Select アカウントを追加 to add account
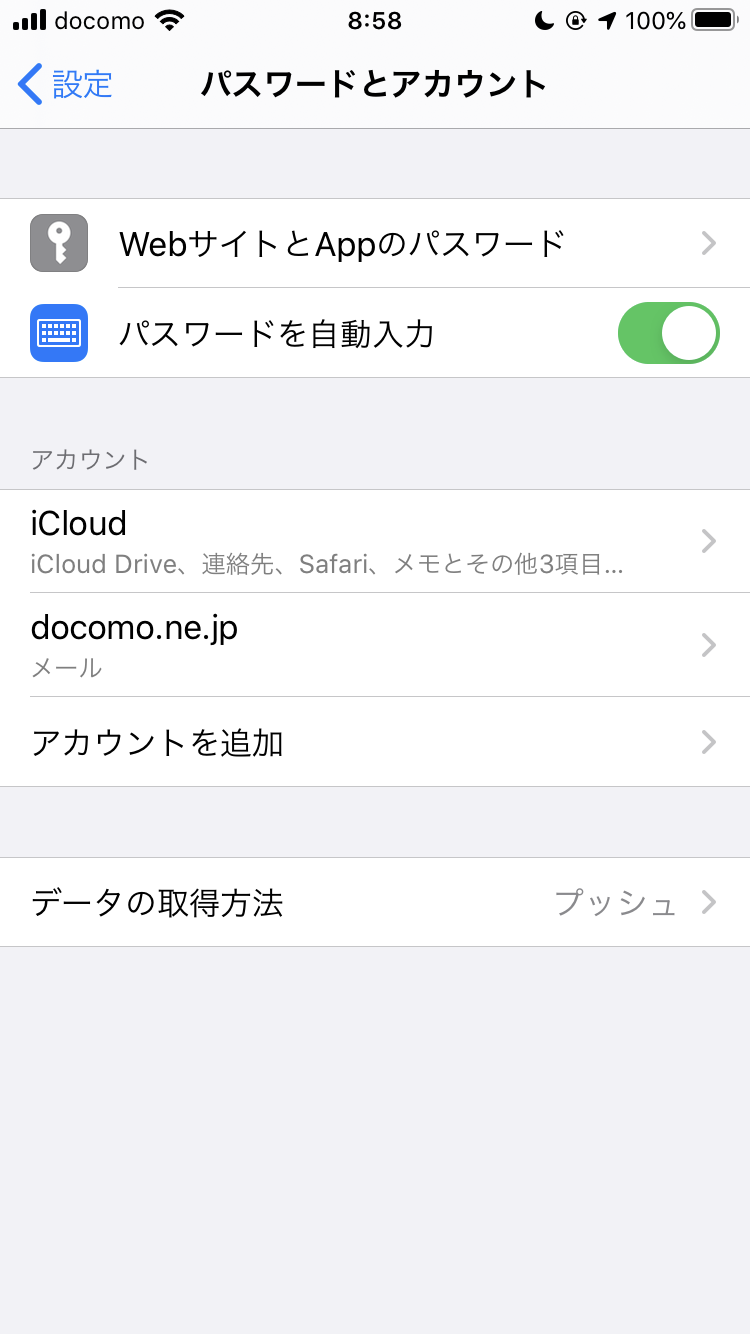This screenshot has height=1334, width=750. (375, 742)
